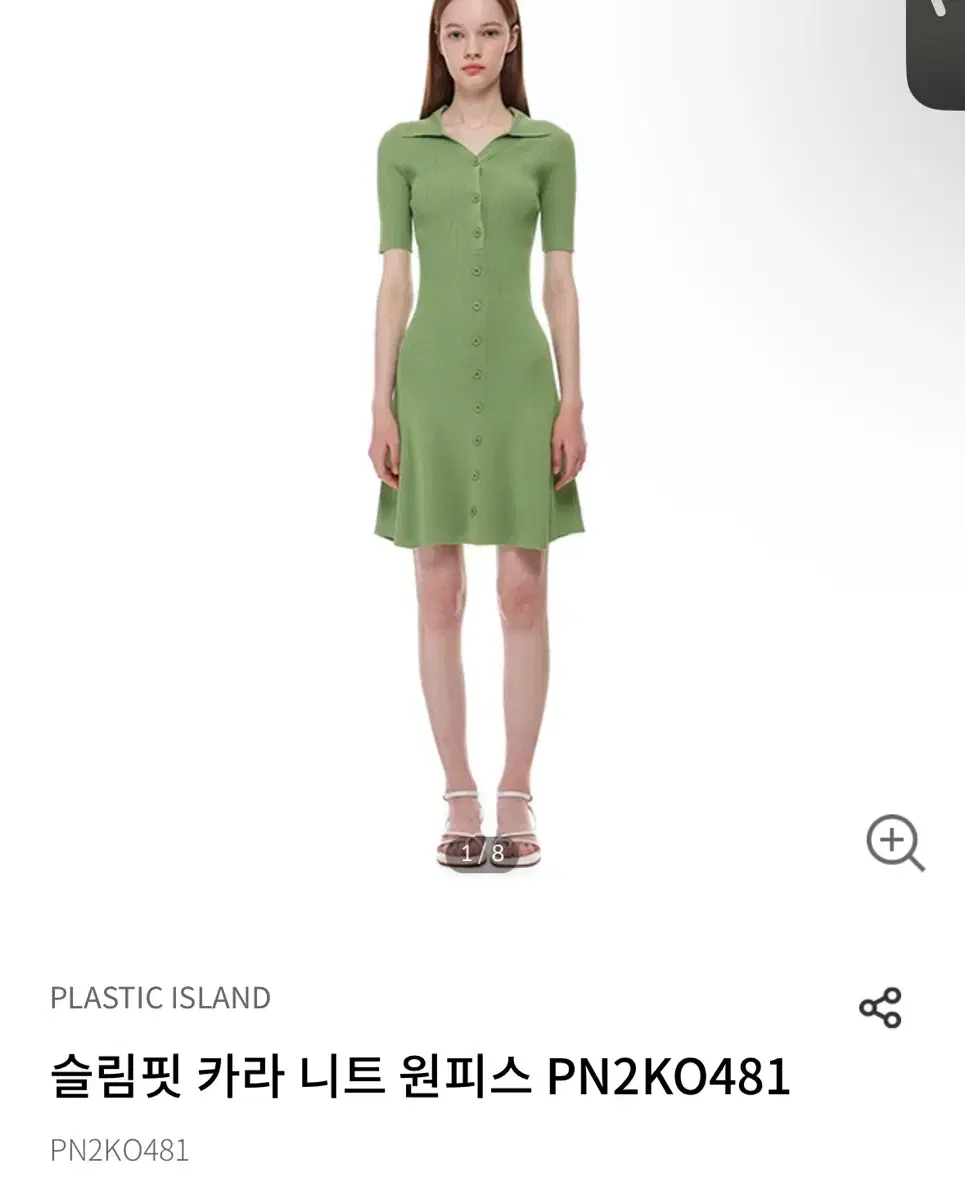Click the product photo to view gallery
This screenshot has height=1200, width=965.
pyautogui.click(x=480, y=400)
